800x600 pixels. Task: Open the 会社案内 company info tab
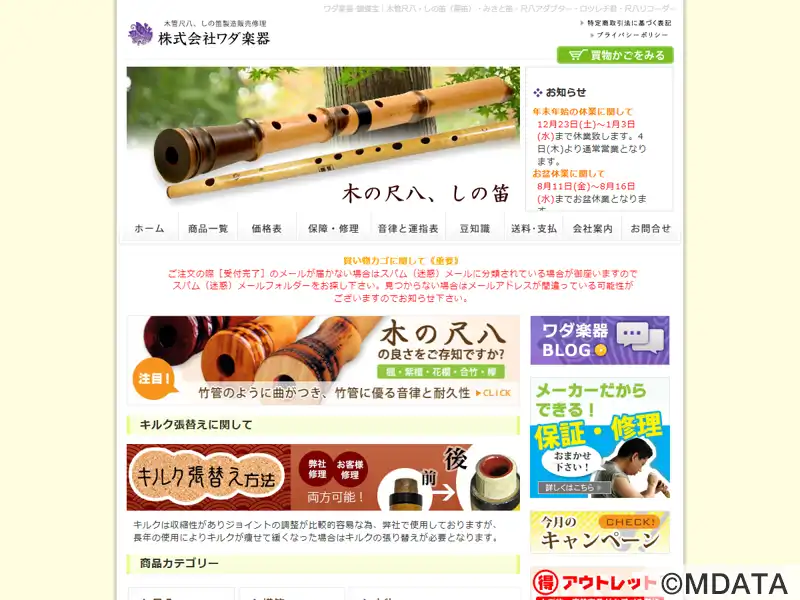[592, 228]
